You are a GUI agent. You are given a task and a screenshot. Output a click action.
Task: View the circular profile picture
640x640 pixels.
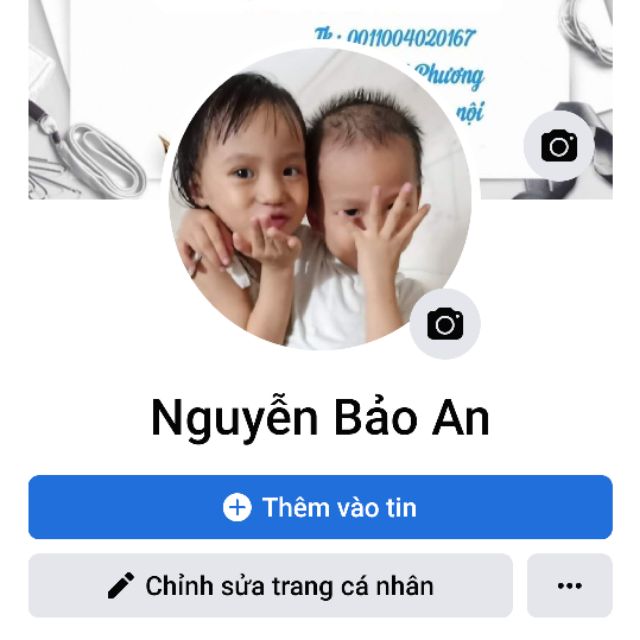pos(310,200)
